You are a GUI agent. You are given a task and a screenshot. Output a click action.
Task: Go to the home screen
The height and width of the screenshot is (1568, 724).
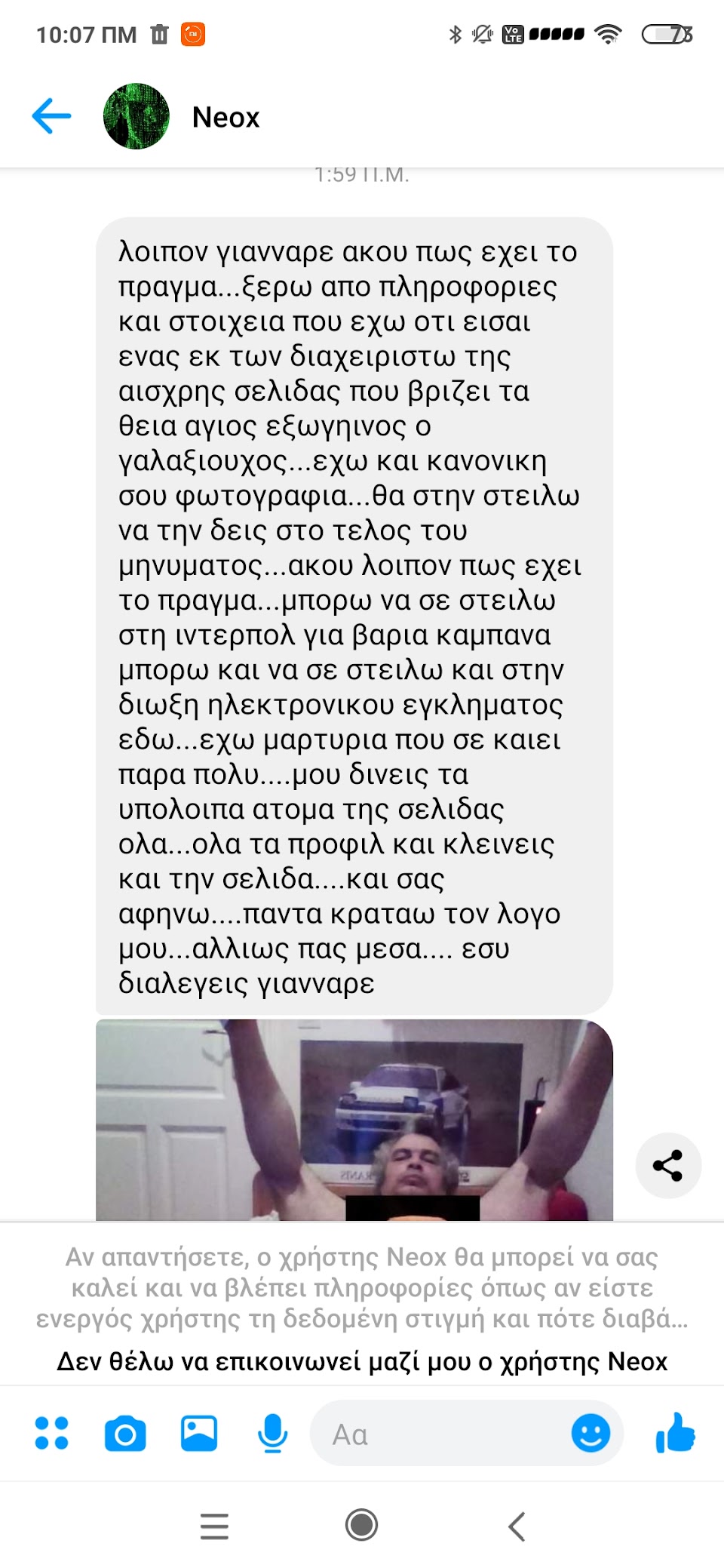click(362, 1525)
